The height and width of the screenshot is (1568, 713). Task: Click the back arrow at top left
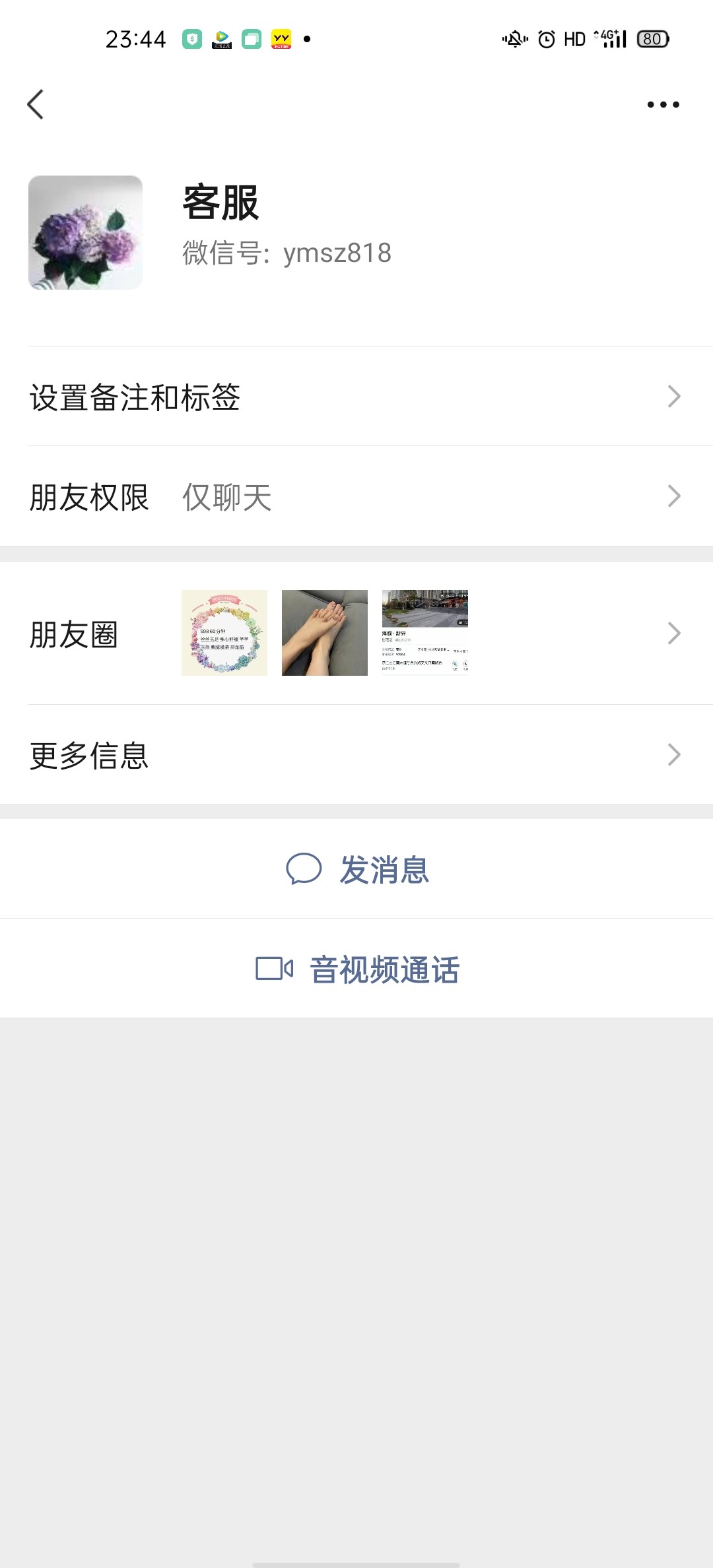(x=36, y=104)
